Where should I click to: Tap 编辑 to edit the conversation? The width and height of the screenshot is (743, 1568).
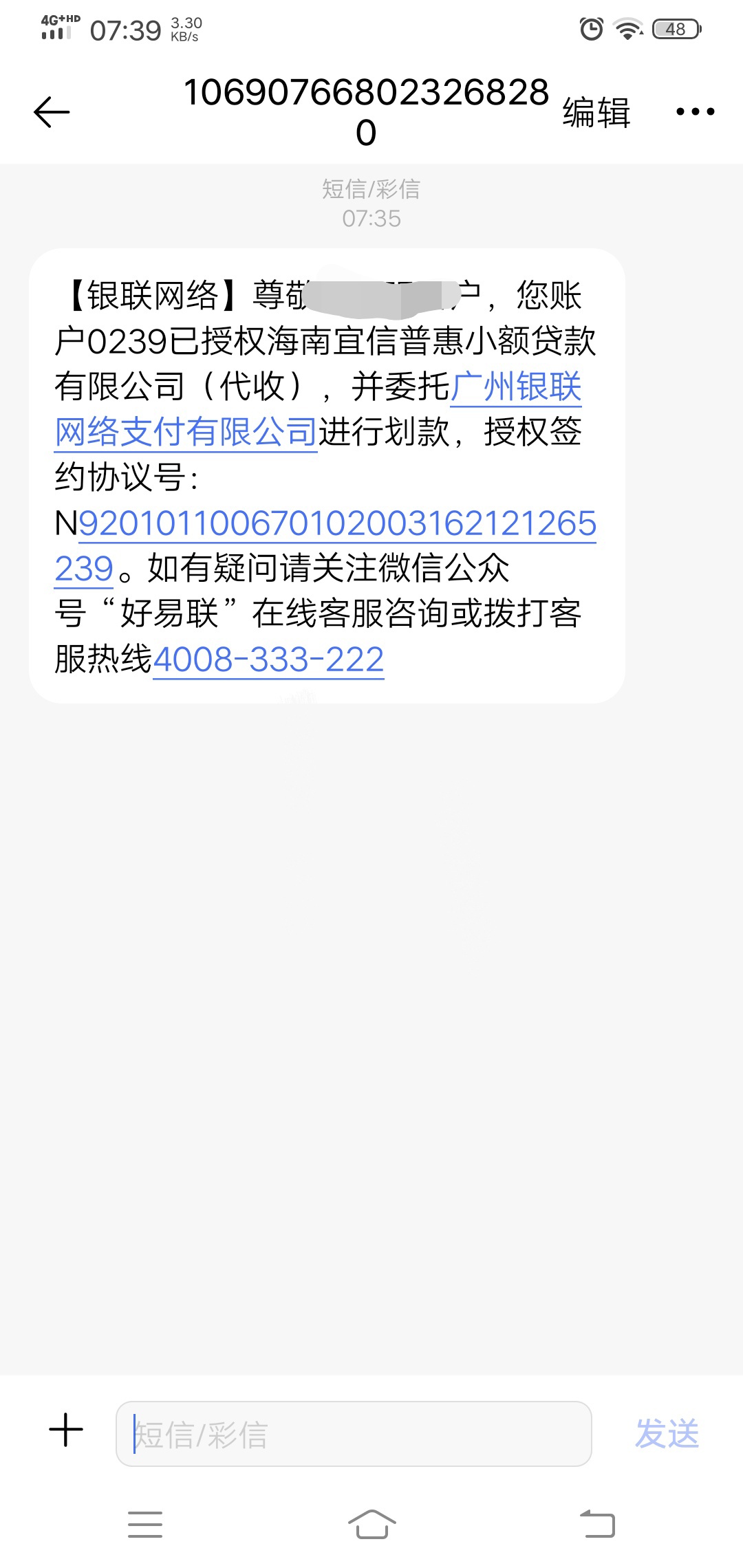click(x=596, y=113)
